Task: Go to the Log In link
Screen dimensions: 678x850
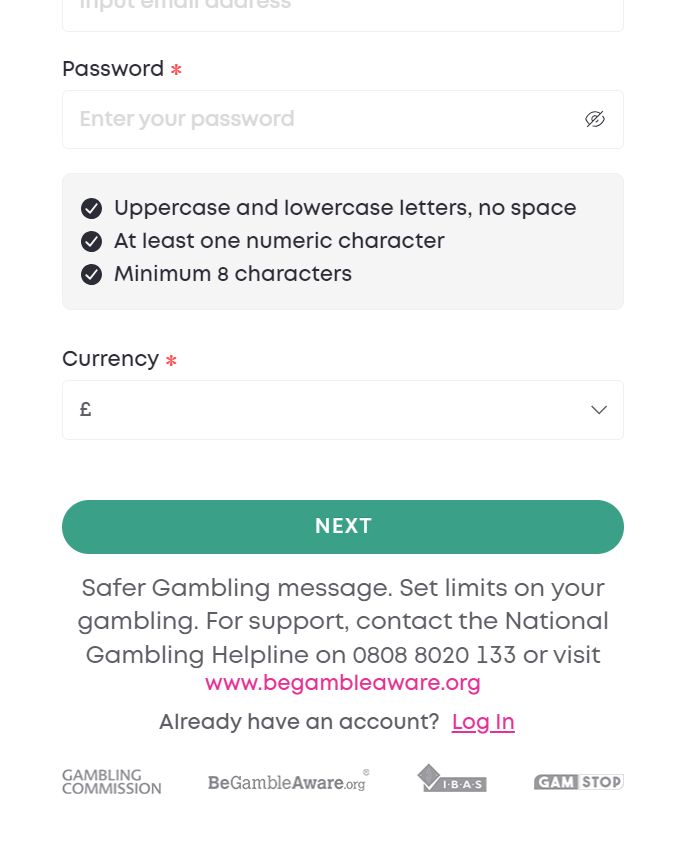Action: pos(483,722)
